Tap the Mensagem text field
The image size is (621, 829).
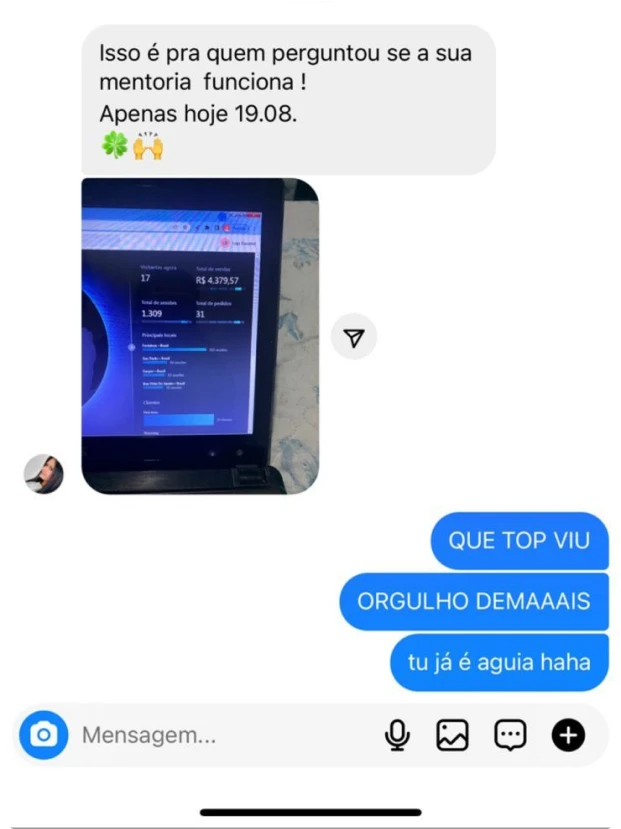click(x=220, y=736)
